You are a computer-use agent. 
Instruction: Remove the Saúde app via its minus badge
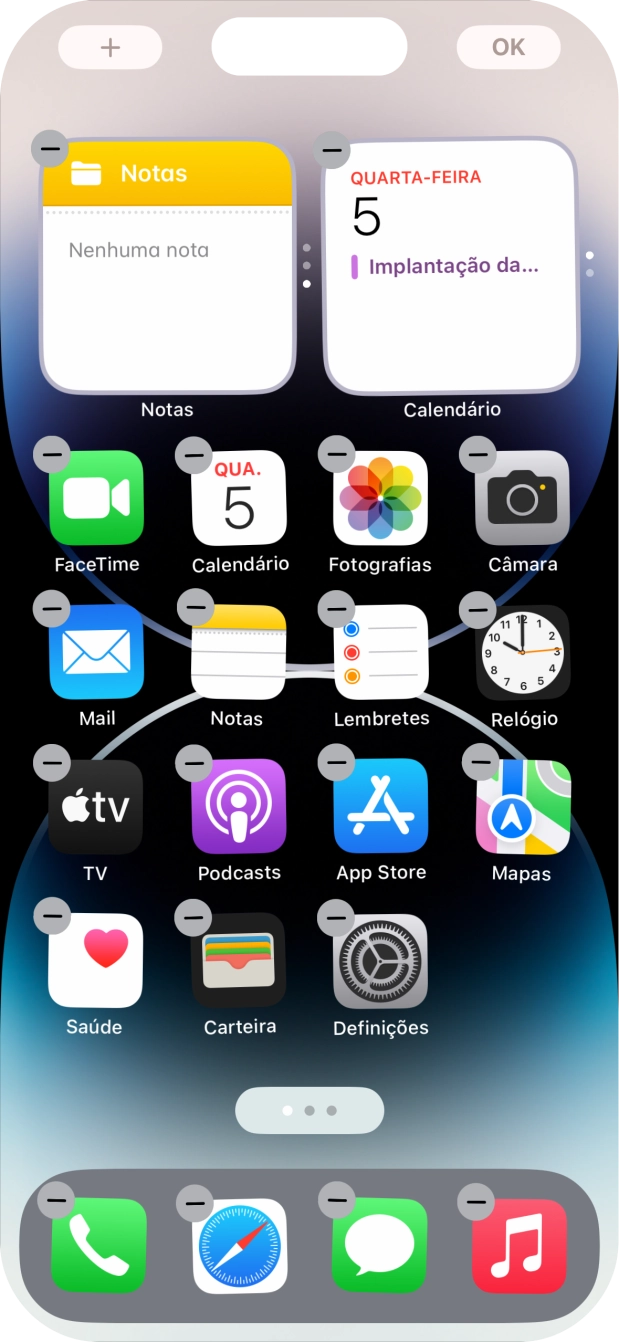(x=51, y=916)
